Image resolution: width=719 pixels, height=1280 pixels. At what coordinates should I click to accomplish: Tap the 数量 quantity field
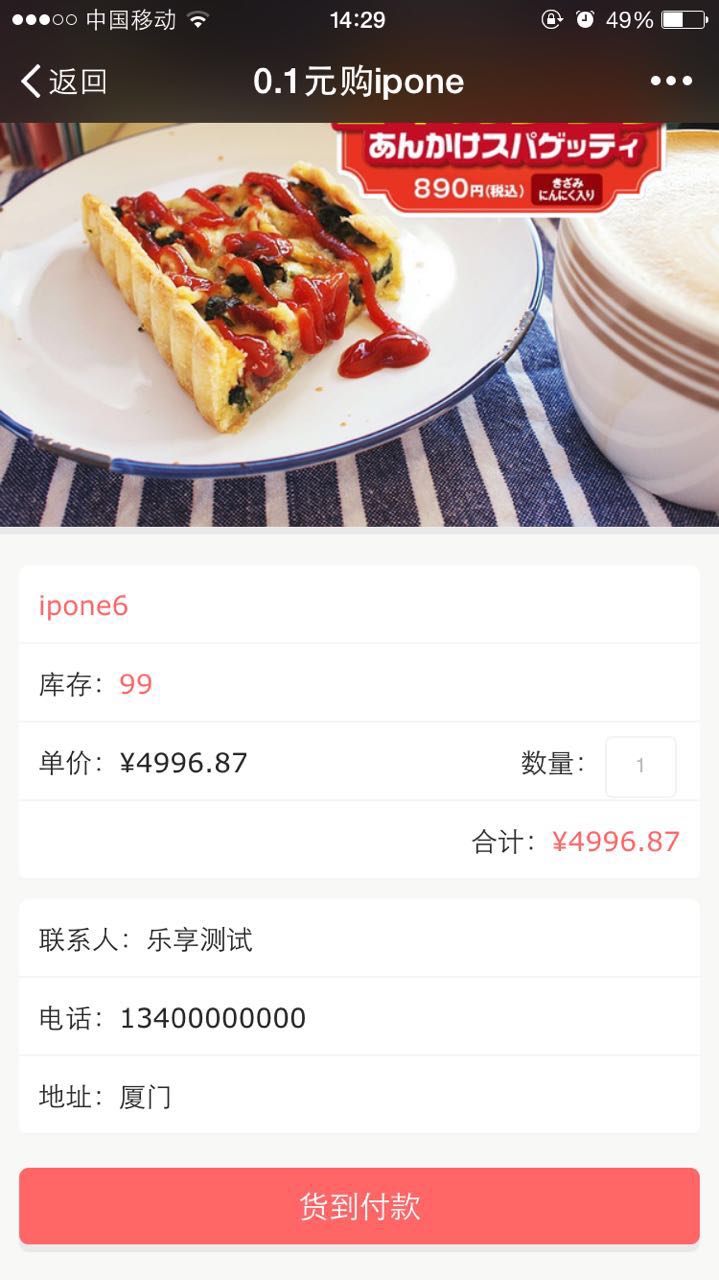pyautogui.click(x=640, y=766)
